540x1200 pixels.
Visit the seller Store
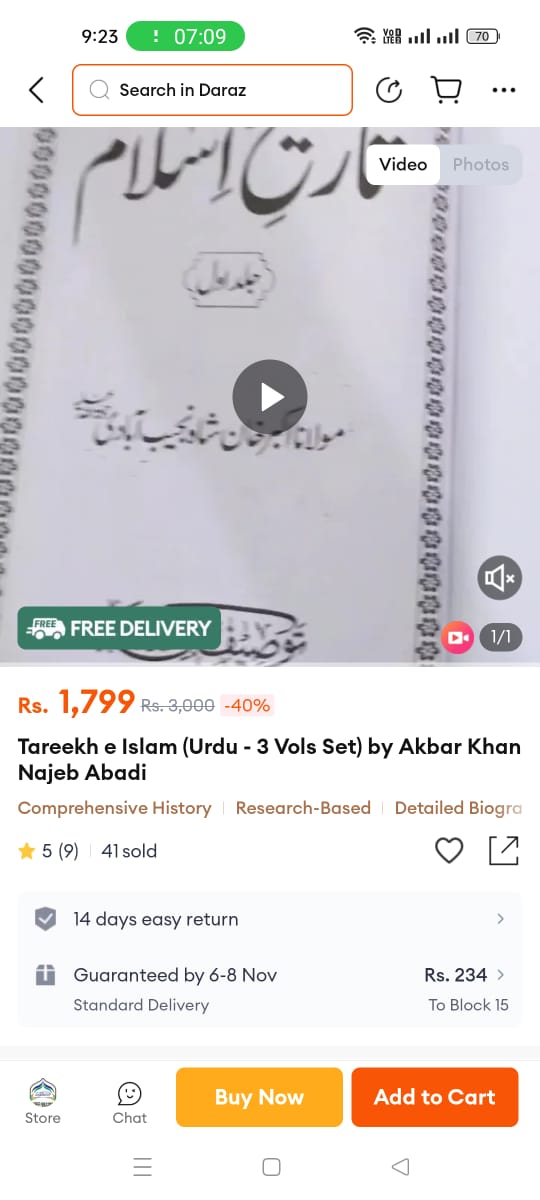(x=42, y=1102)
